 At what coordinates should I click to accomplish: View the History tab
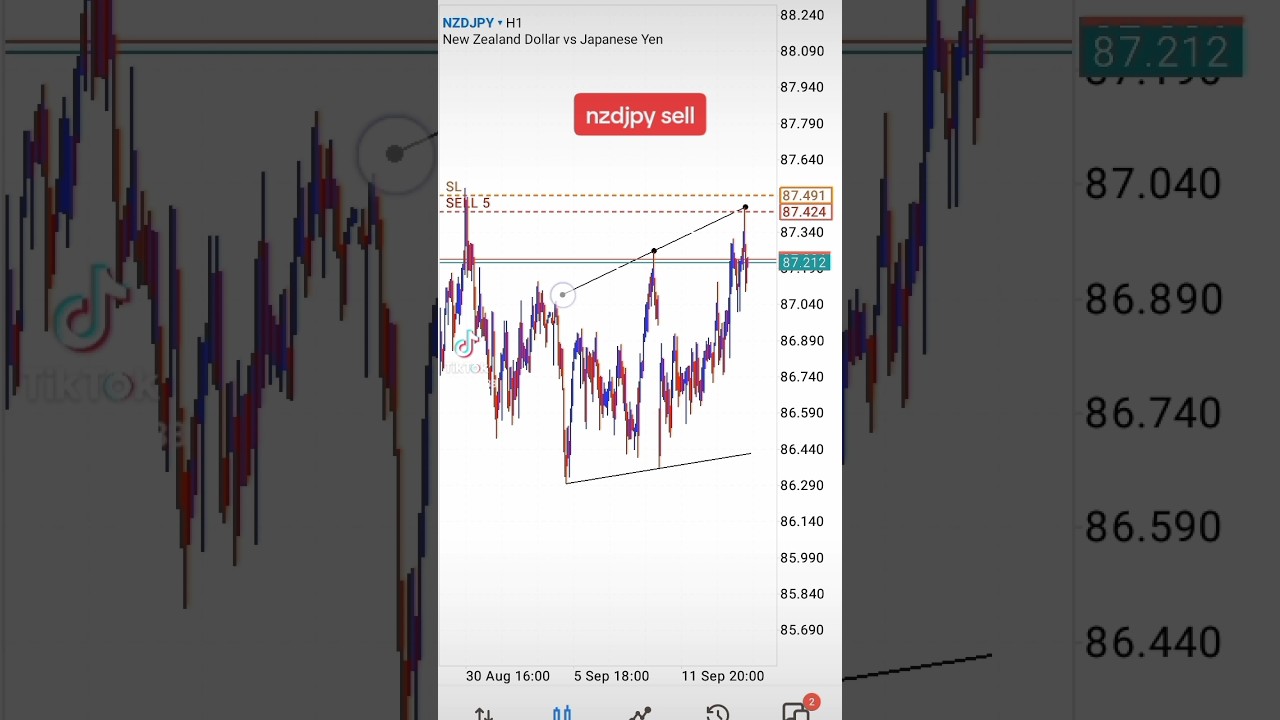(x=717, y=713)
